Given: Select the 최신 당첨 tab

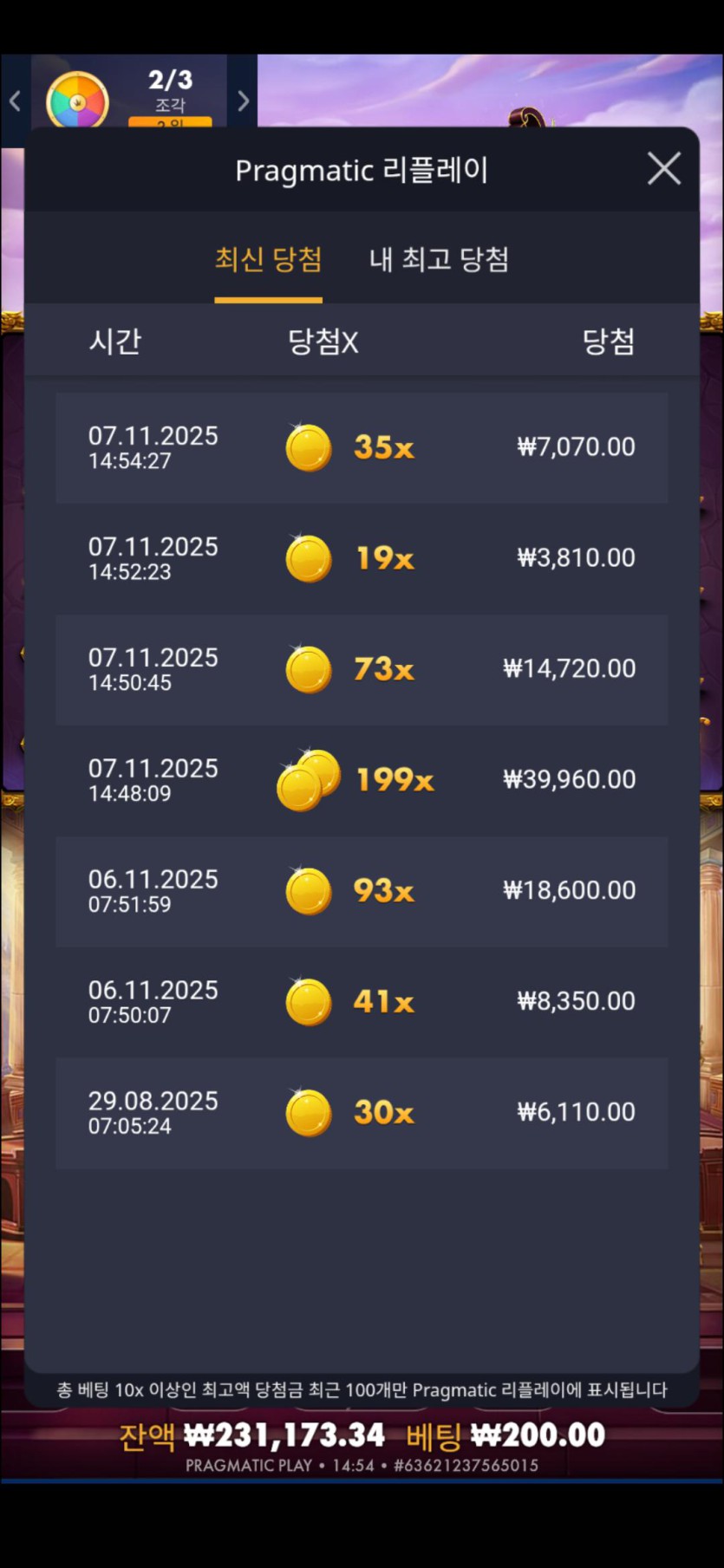Looking at the screenshot, I should pyautogui.click(x=268, y=259).
